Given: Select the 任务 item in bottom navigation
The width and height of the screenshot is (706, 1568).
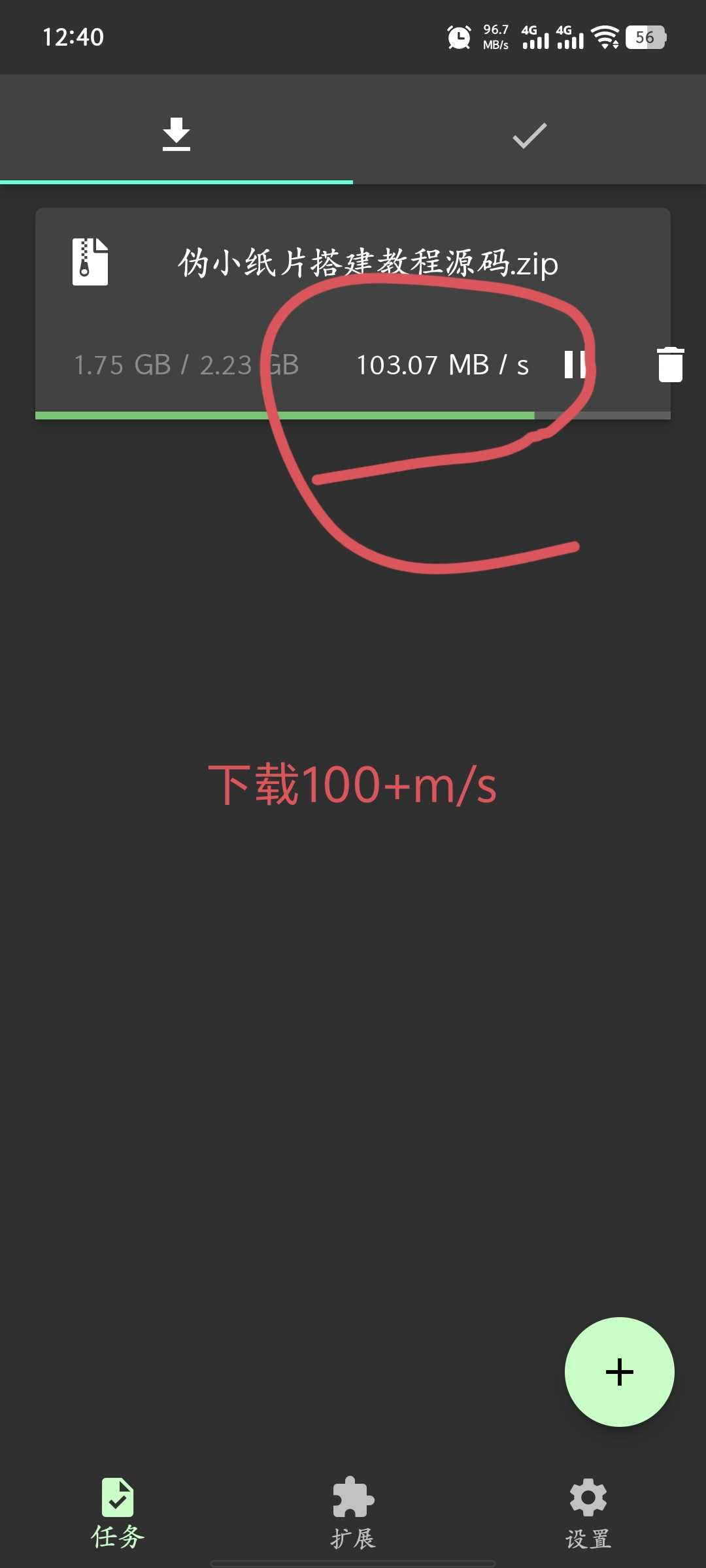Looking at the screenshot, I should tap(117, 1516).
